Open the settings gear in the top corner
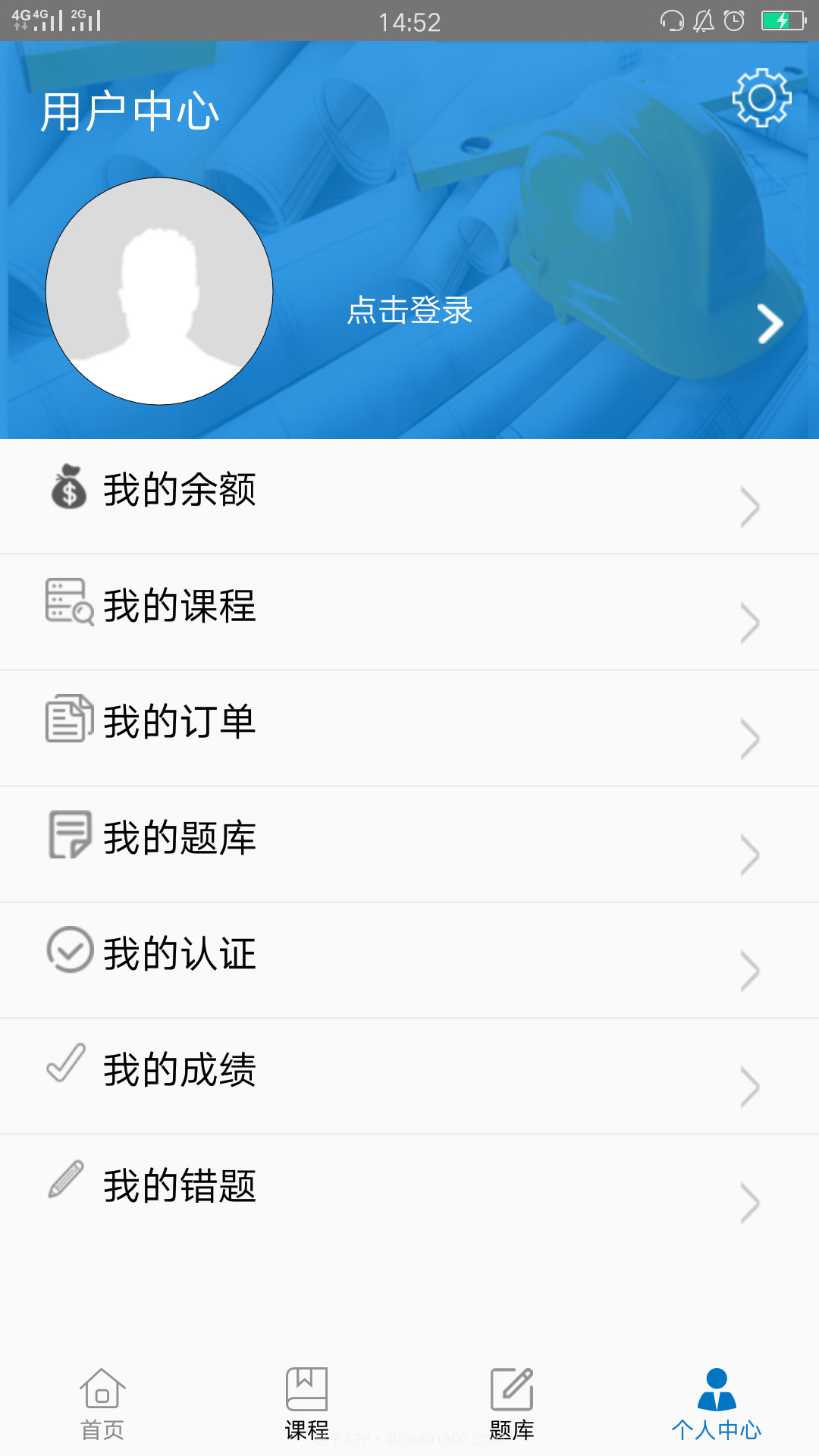The width and height of the screenshot is (819, 1456). [x=762, y=97]
